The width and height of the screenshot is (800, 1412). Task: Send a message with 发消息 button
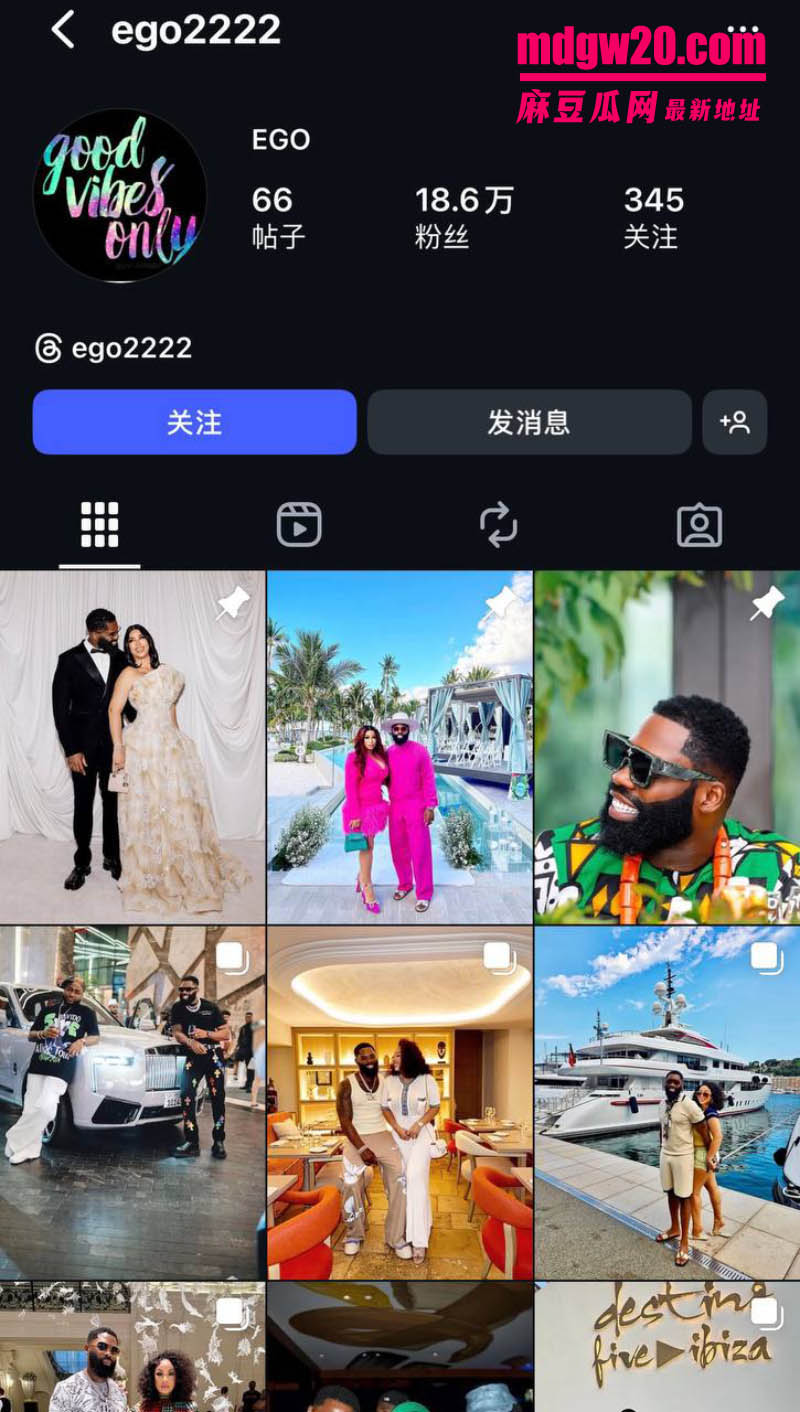tap(529, 422)
